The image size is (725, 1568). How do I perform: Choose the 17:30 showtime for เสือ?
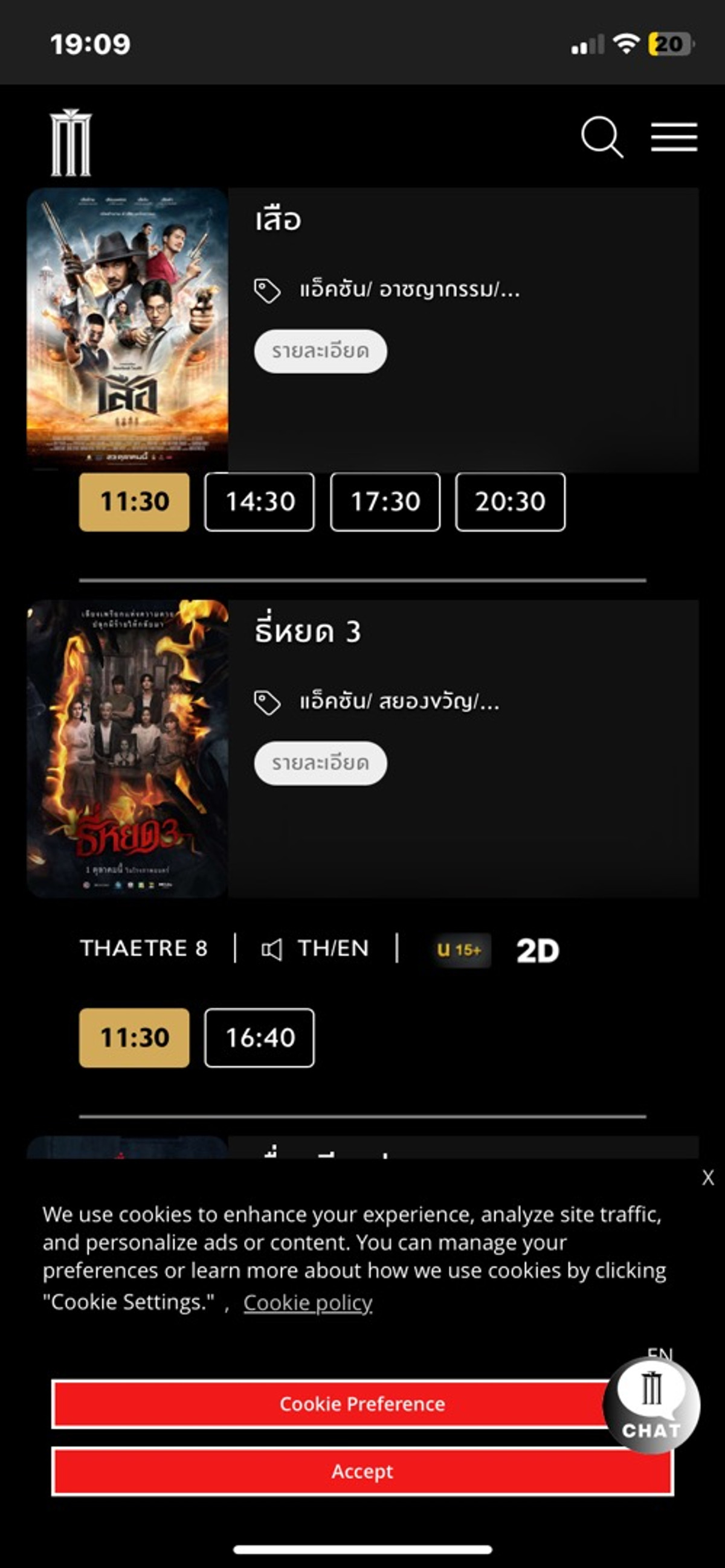pyautogui.click(x=385, y=502)
